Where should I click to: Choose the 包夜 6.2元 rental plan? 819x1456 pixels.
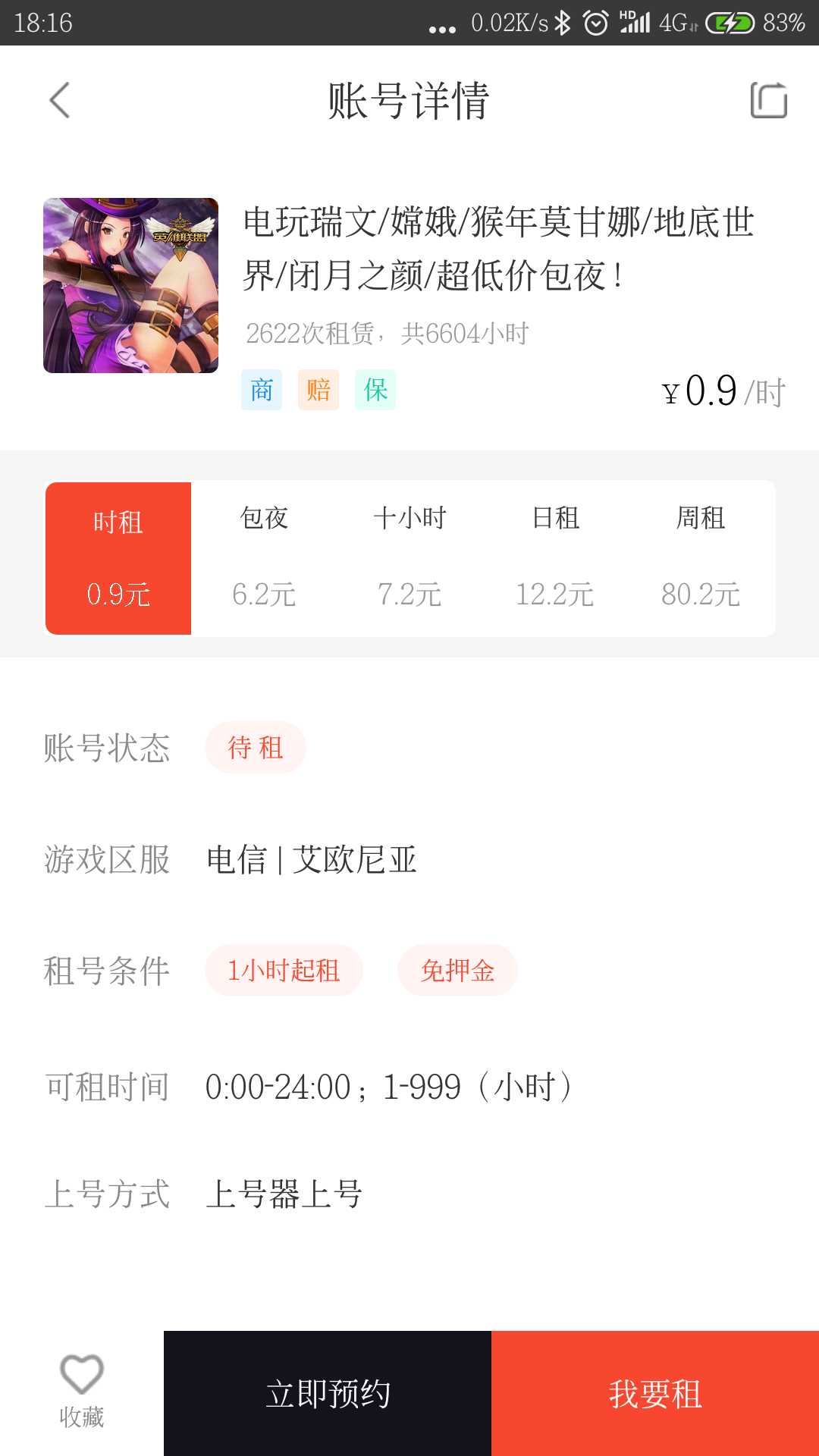click(x=264, y=558)
